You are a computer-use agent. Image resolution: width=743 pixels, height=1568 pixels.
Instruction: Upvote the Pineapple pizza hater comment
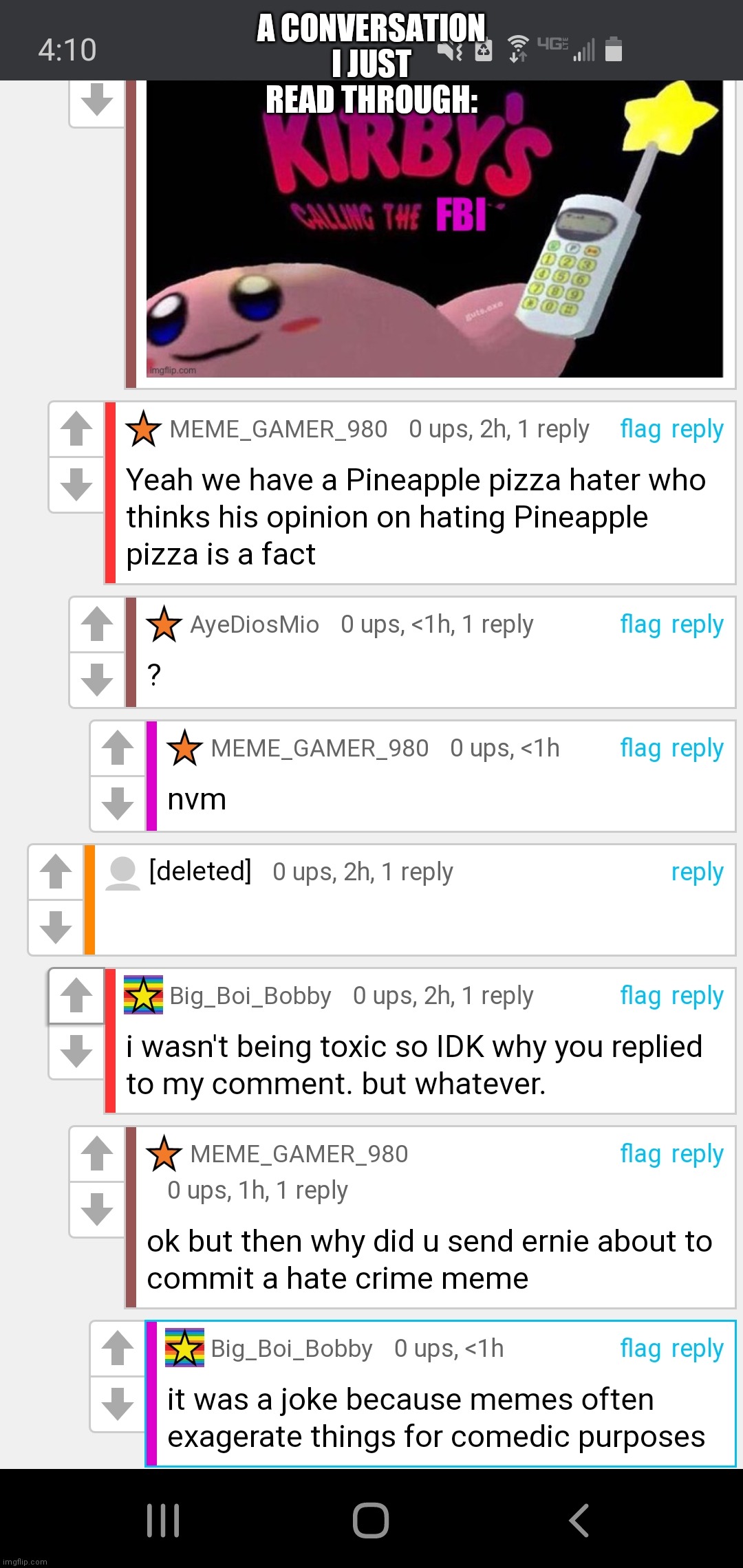click(x=76, y=429)
